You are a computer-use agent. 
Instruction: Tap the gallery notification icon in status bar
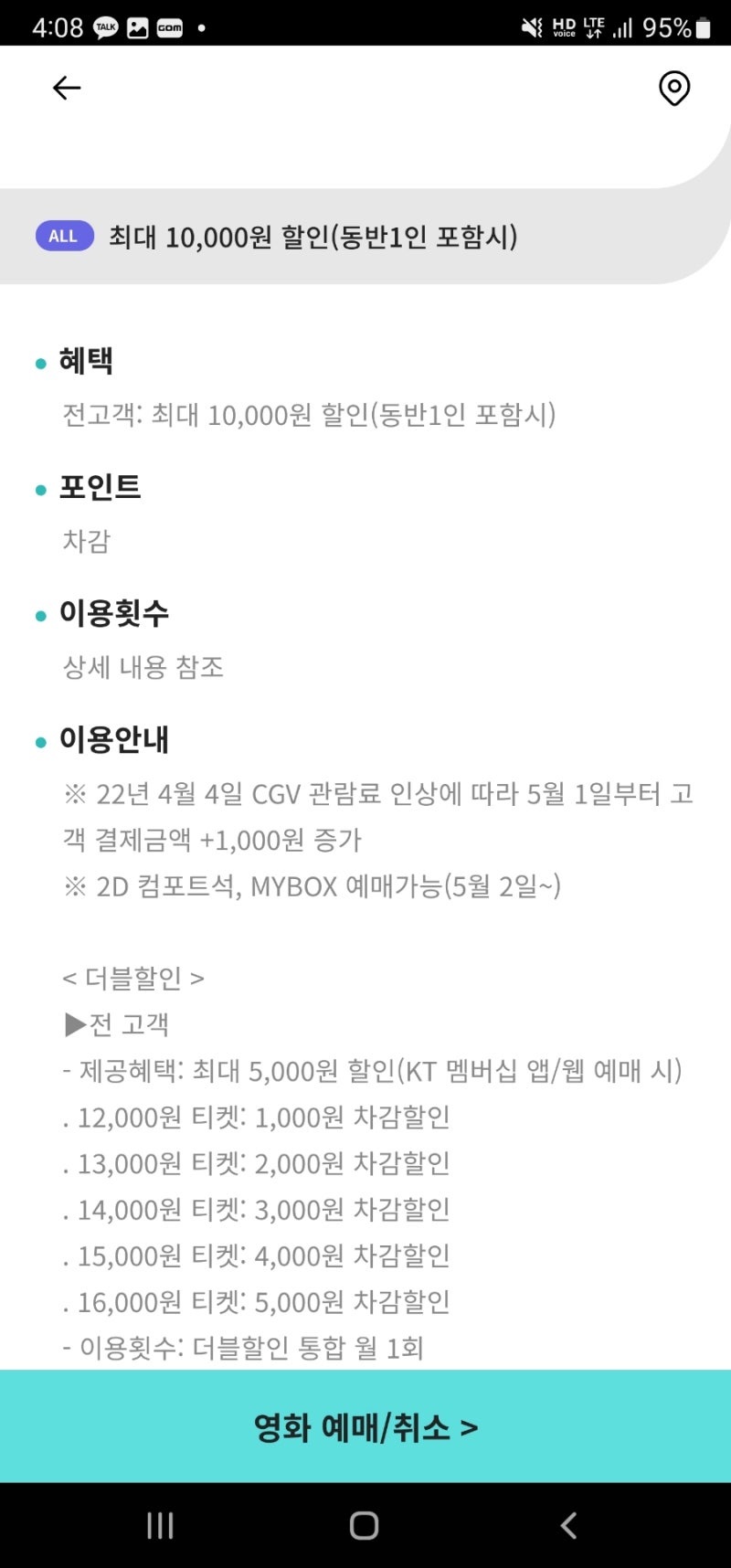click(x=135, y=26)
